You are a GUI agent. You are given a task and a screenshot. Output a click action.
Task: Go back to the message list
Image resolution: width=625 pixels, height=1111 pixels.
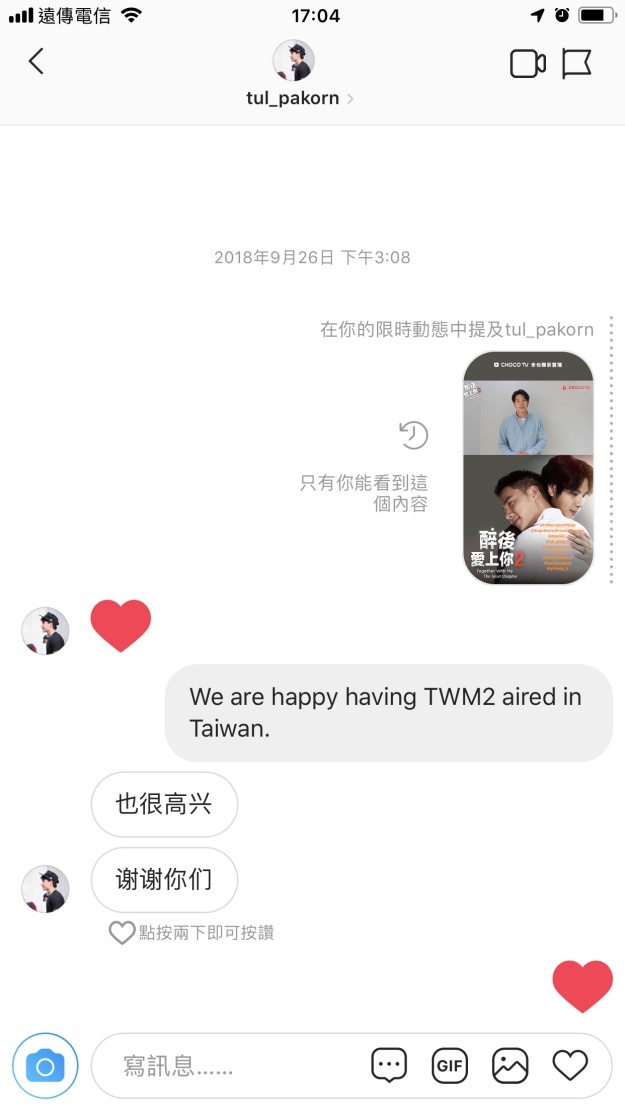click(x=36, y=62)
